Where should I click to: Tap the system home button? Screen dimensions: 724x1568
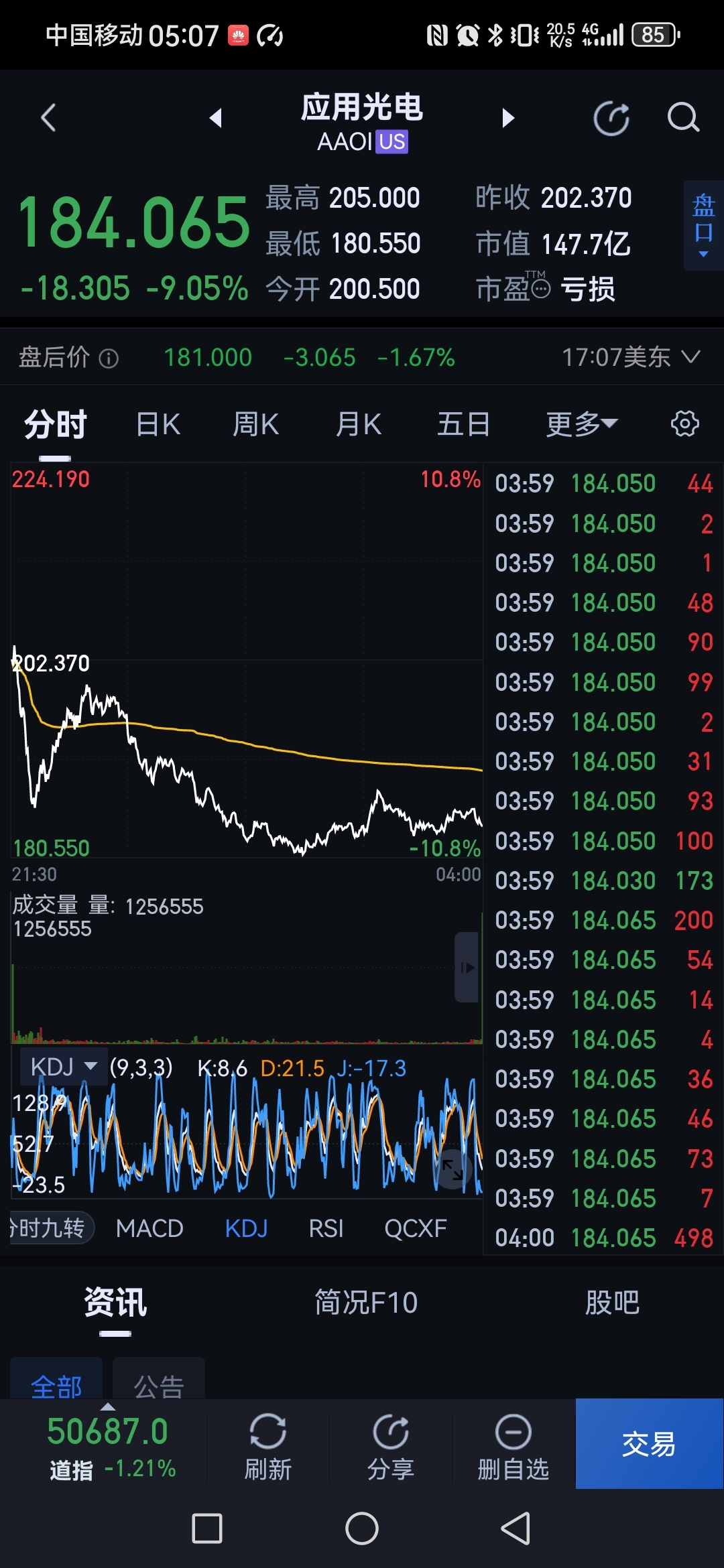[362, 1528]
